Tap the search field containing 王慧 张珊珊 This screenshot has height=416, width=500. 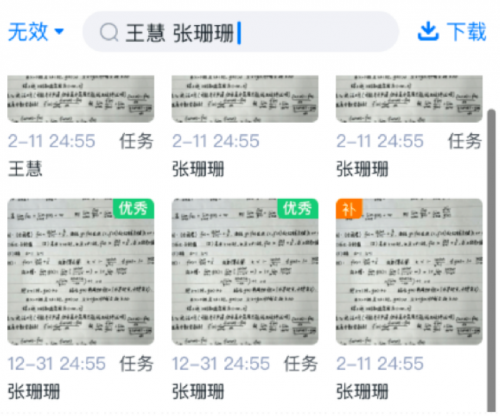[x=240, y=32]
